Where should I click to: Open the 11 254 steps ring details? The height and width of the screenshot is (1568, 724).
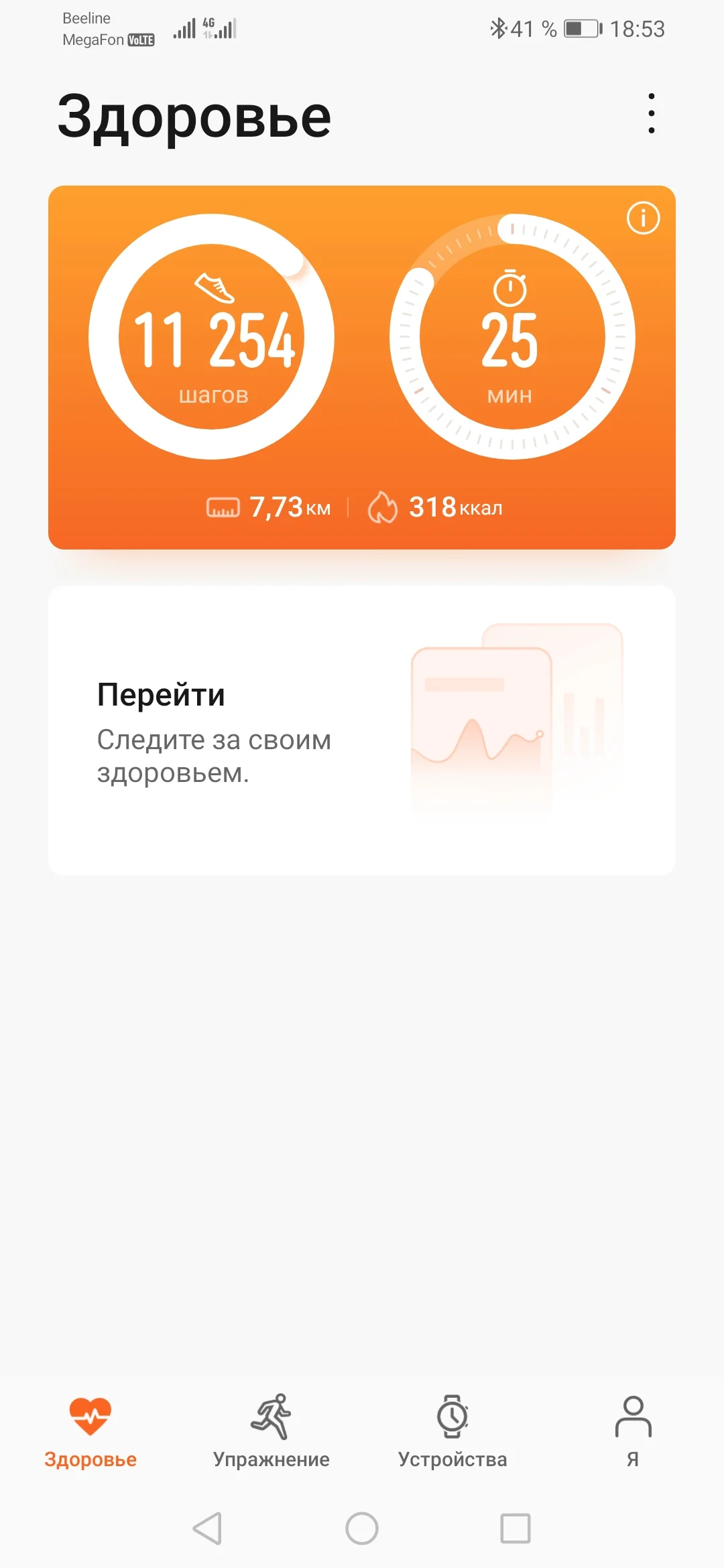point(212,336)
